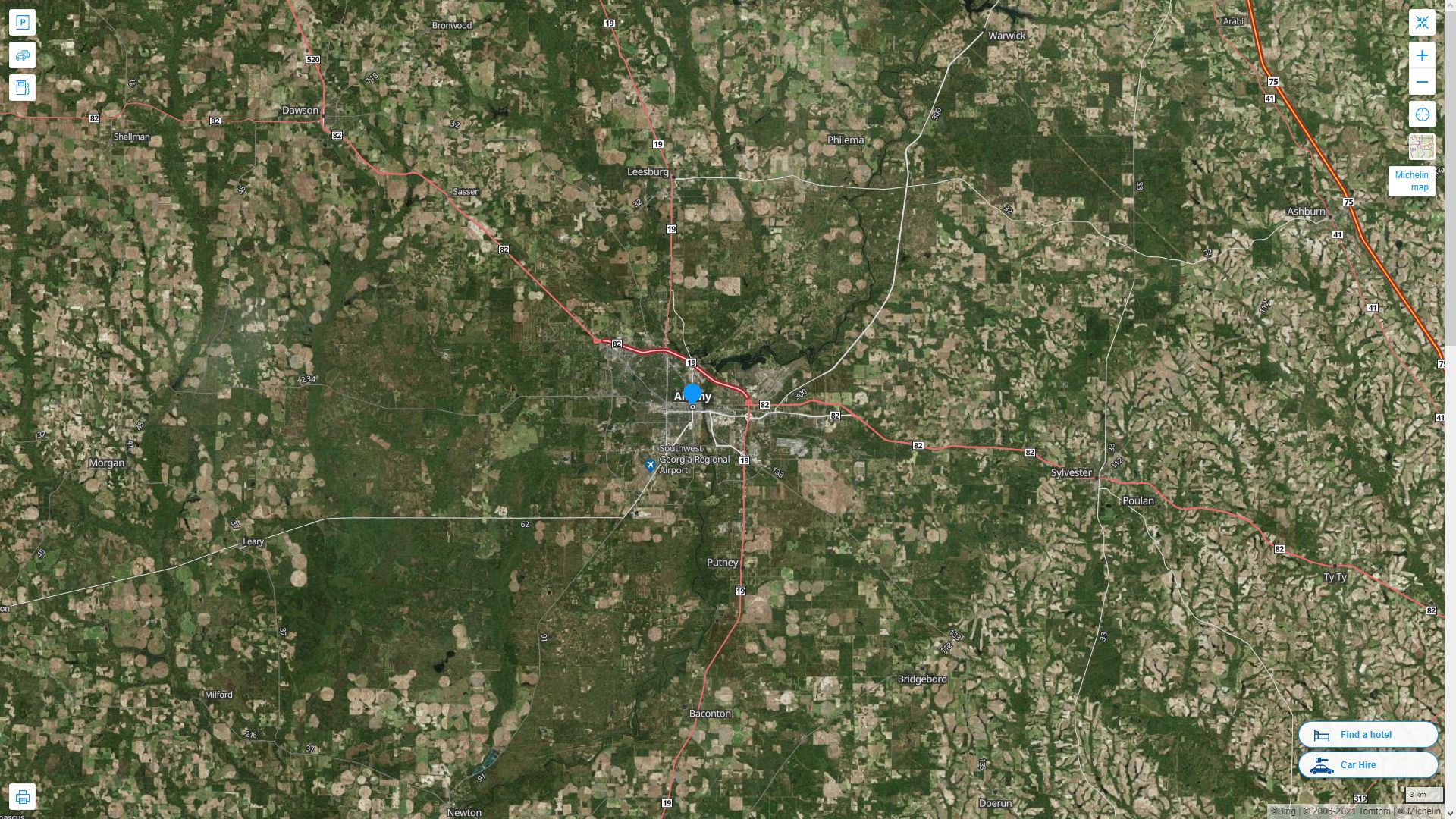Zoom out with the minus button
The image size is (1456, 819).
click(x=1422, y=82)
